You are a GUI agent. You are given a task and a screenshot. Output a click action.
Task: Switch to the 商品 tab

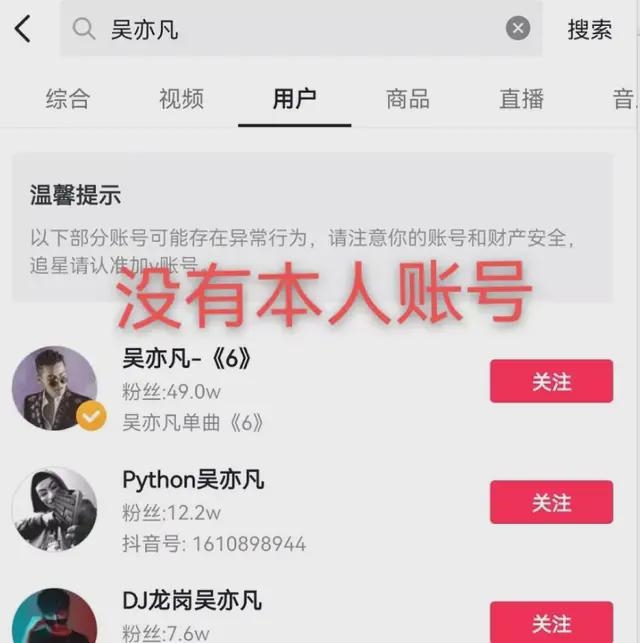click(408, 98)
